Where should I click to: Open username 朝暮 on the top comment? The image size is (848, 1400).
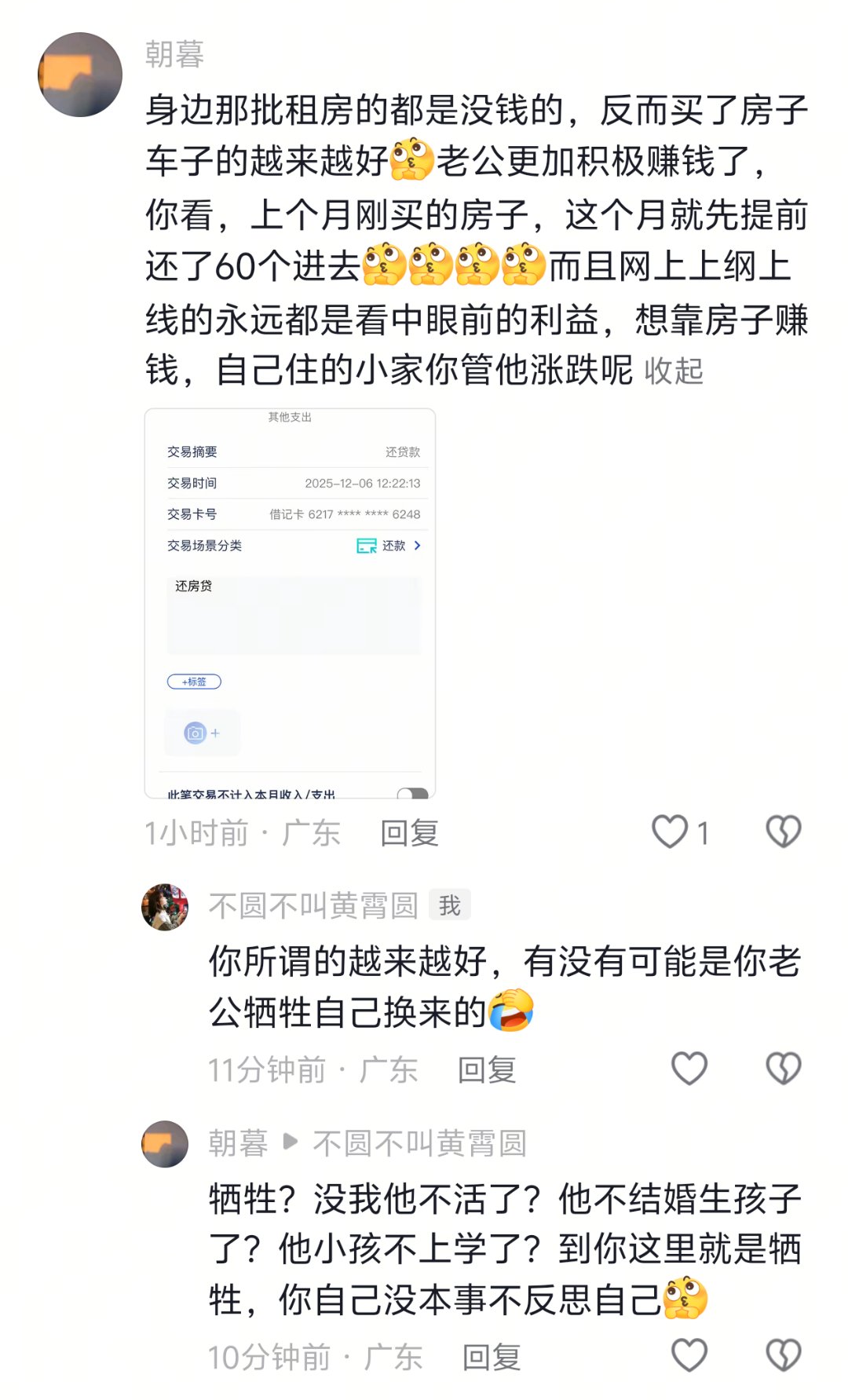click(174, 54)
